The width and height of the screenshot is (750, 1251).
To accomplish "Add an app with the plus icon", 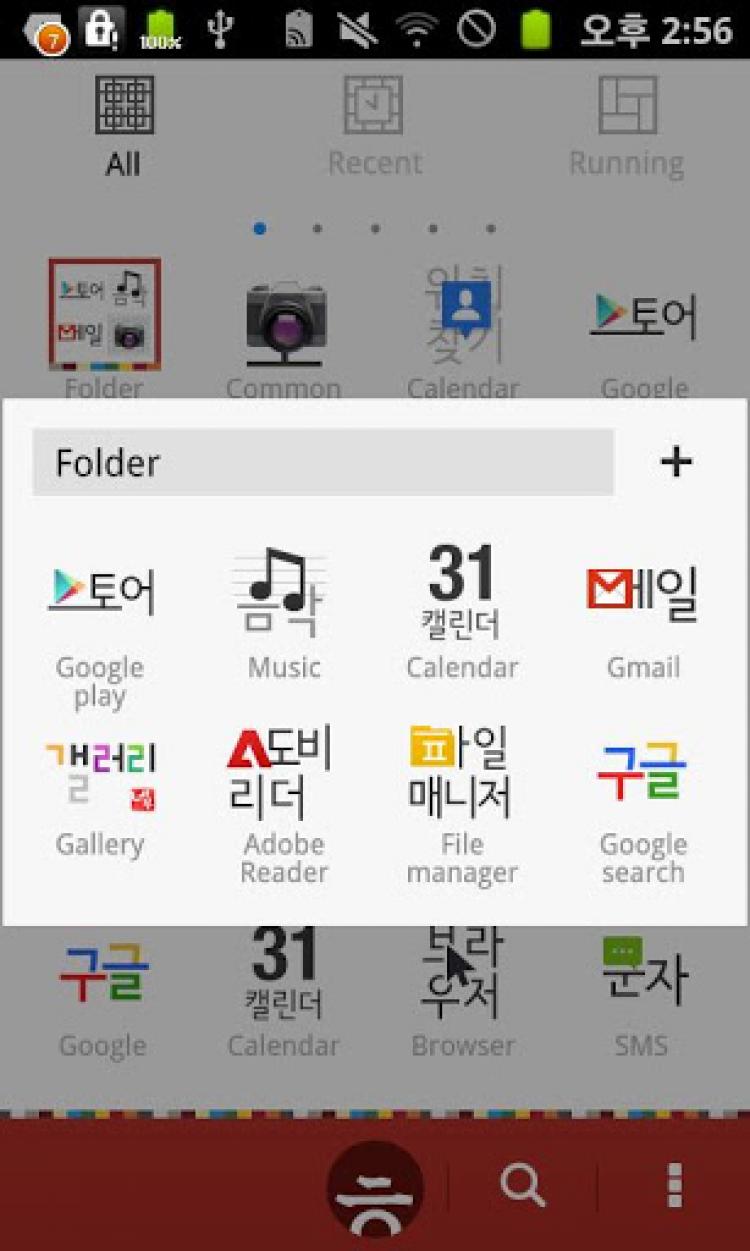I will 676,461.
